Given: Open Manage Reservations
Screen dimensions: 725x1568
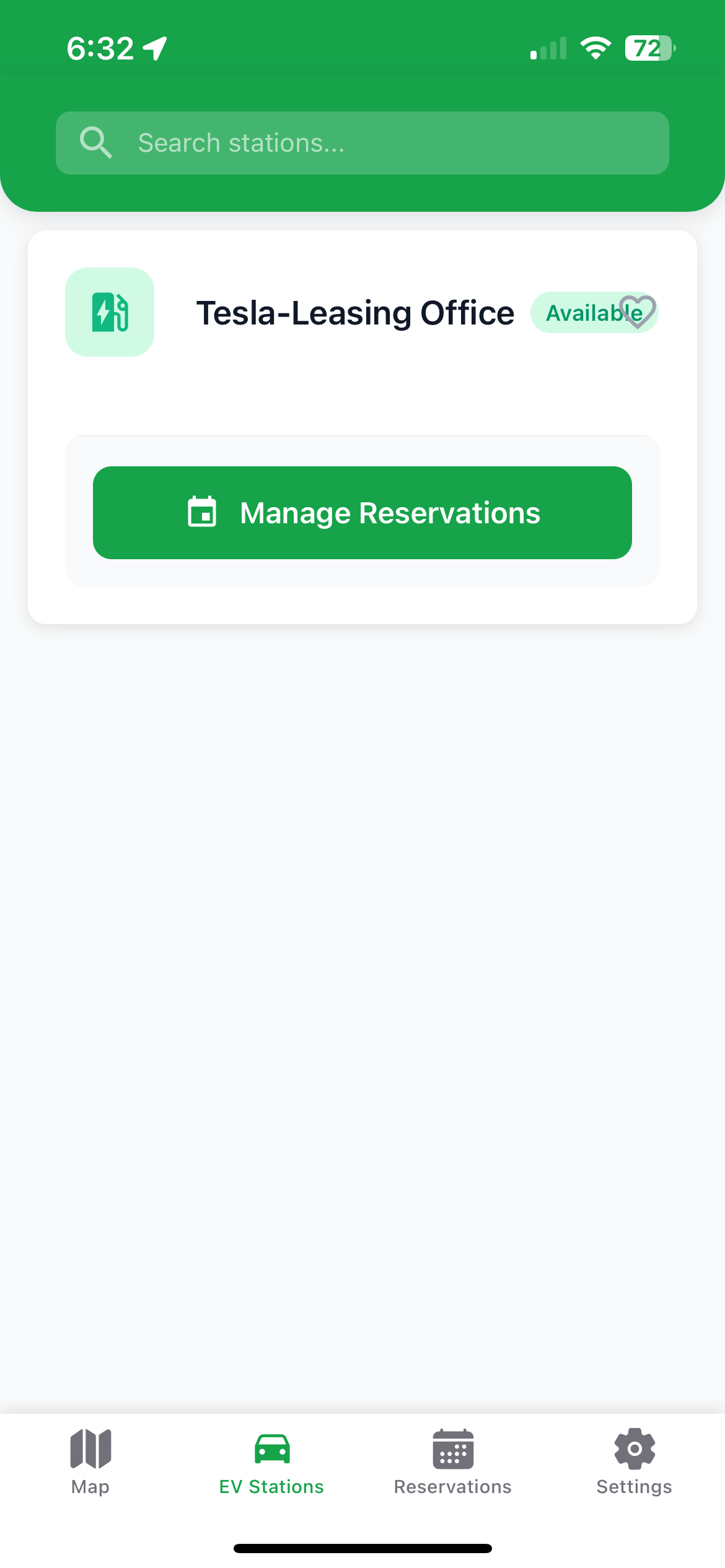Looking at the screenshot, I should (x=362, y=513).
